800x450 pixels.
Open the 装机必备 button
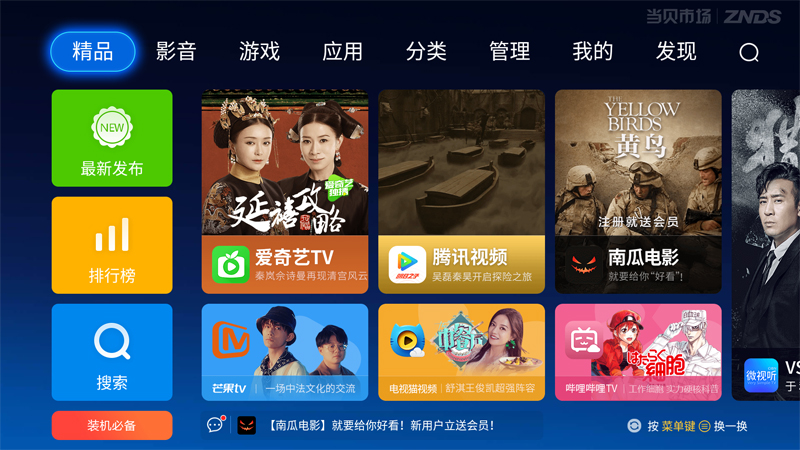[112, 425]
